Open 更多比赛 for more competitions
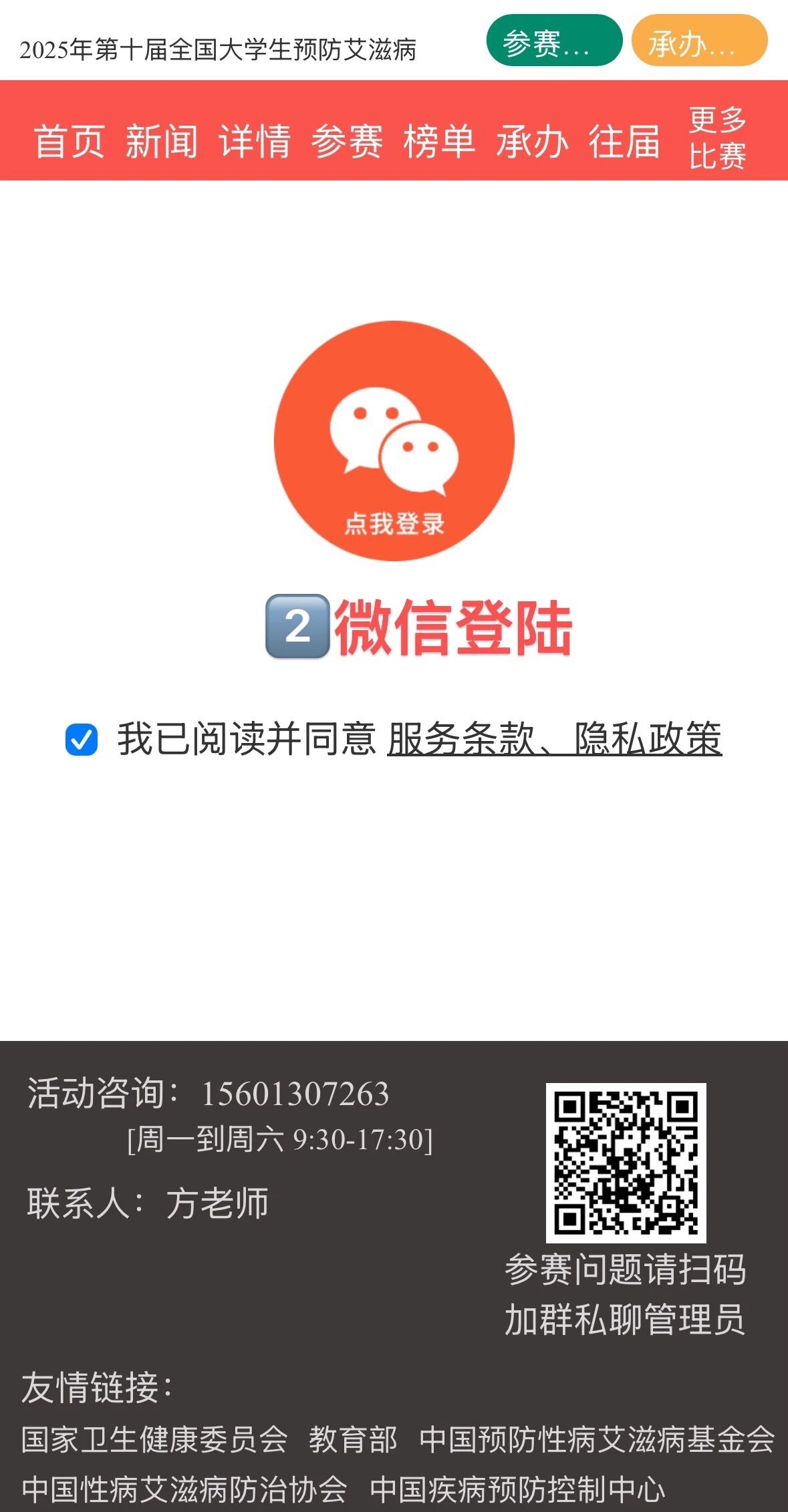788x1512 pixels. point(717,138)
